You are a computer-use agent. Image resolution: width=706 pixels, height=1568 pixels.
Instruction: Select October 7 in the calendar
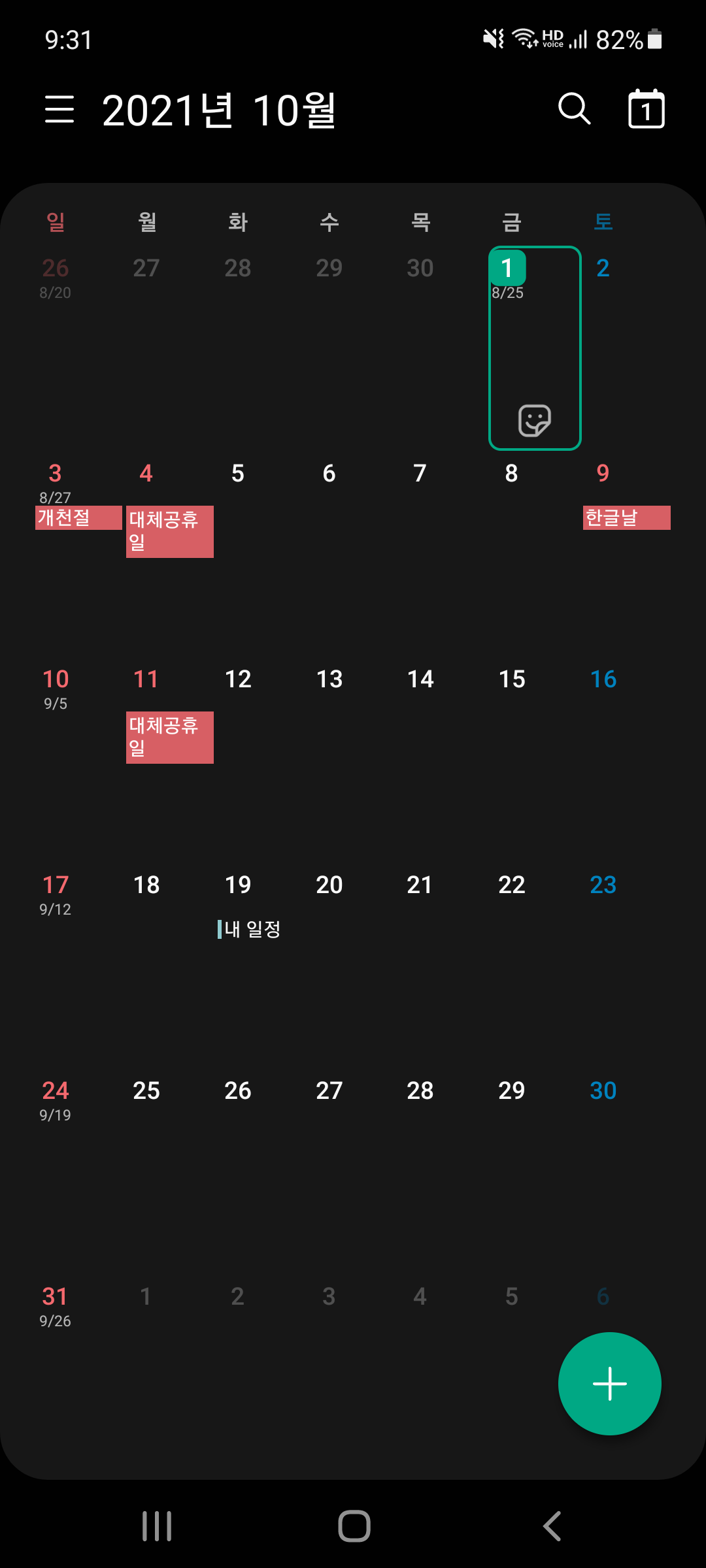coord(420,474)
